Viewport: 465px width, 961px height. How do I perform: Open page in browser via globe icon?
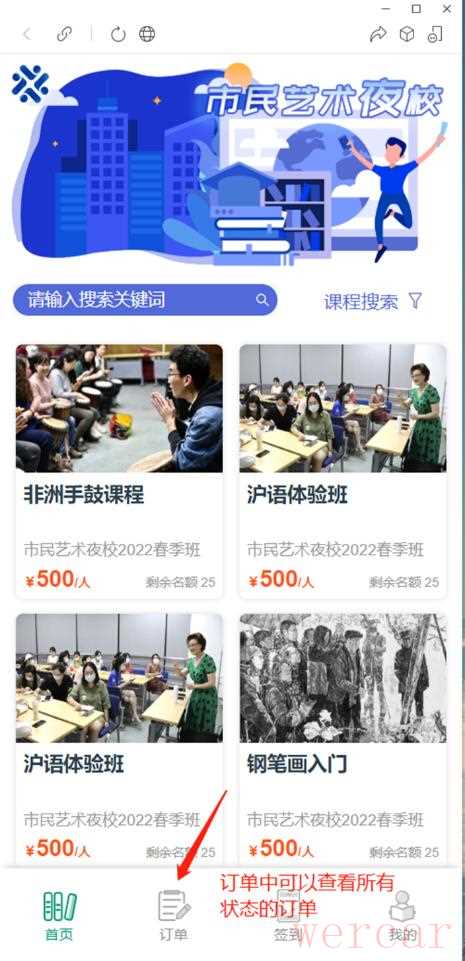coord(147,34)
